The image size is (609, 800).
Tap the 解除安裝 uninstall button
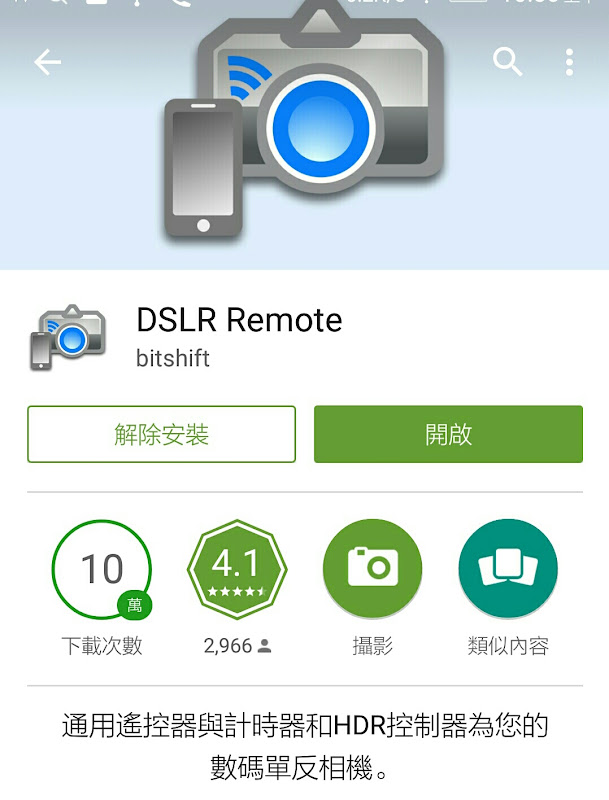[161, 434]
